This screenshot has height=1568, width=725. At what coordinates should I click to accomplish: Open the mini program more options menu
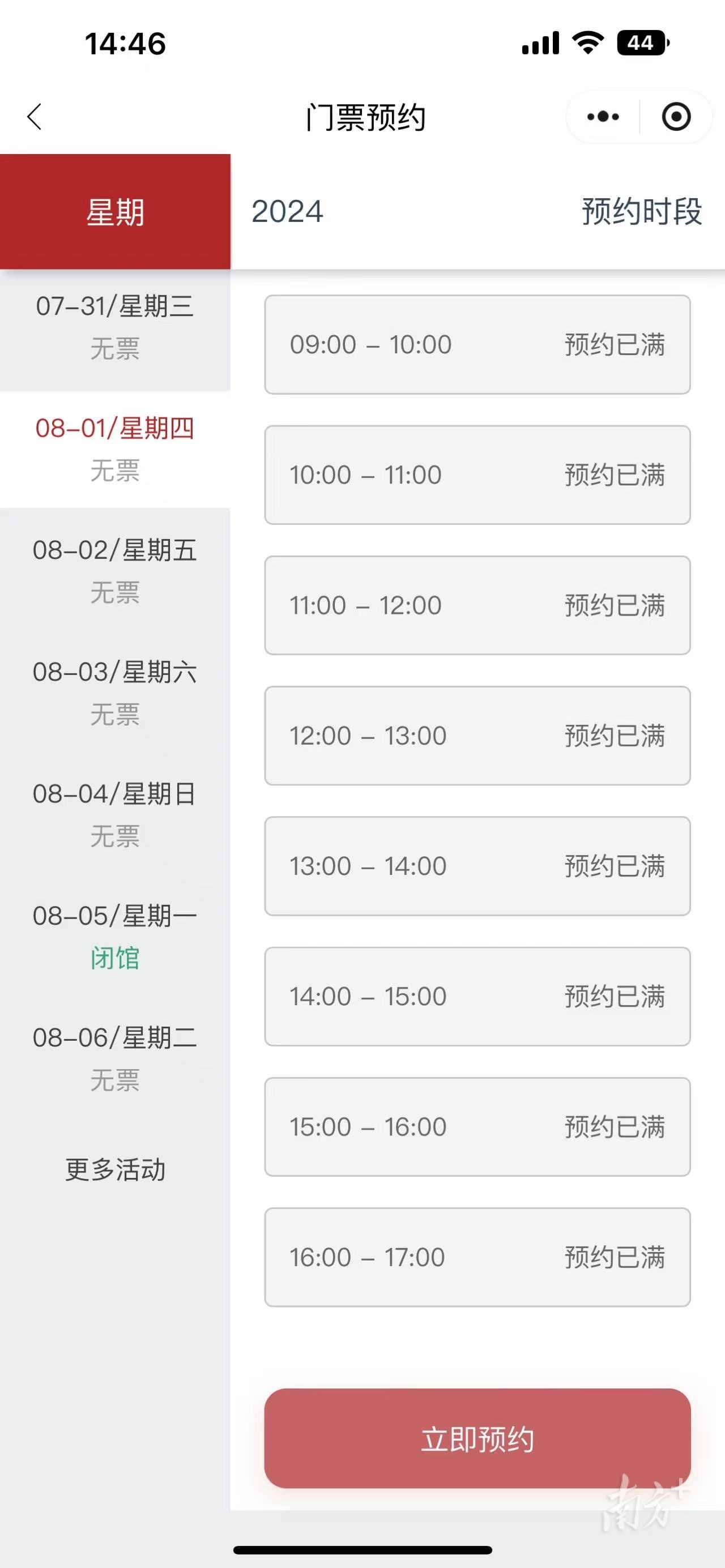coord(603,116)
